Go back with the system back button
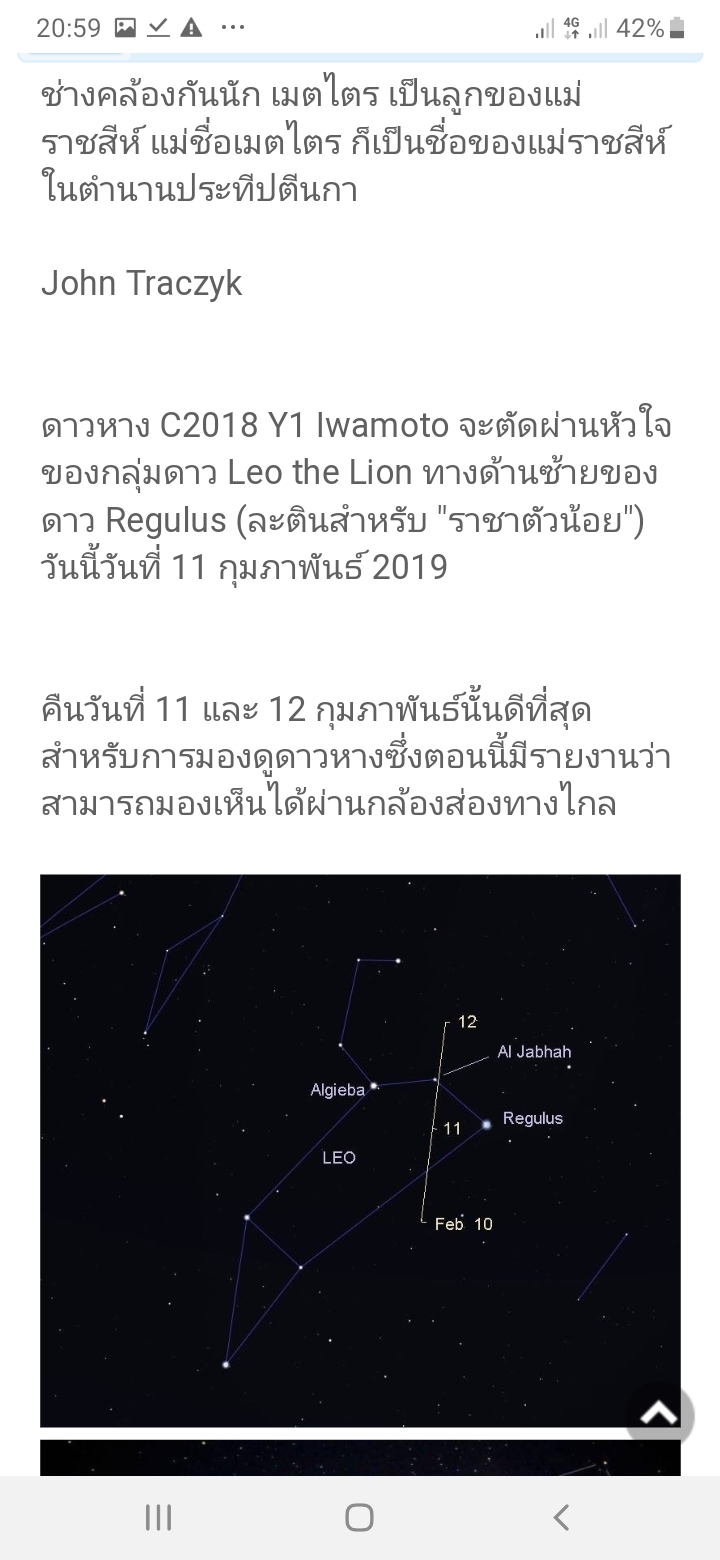 tap(561, 1517)
